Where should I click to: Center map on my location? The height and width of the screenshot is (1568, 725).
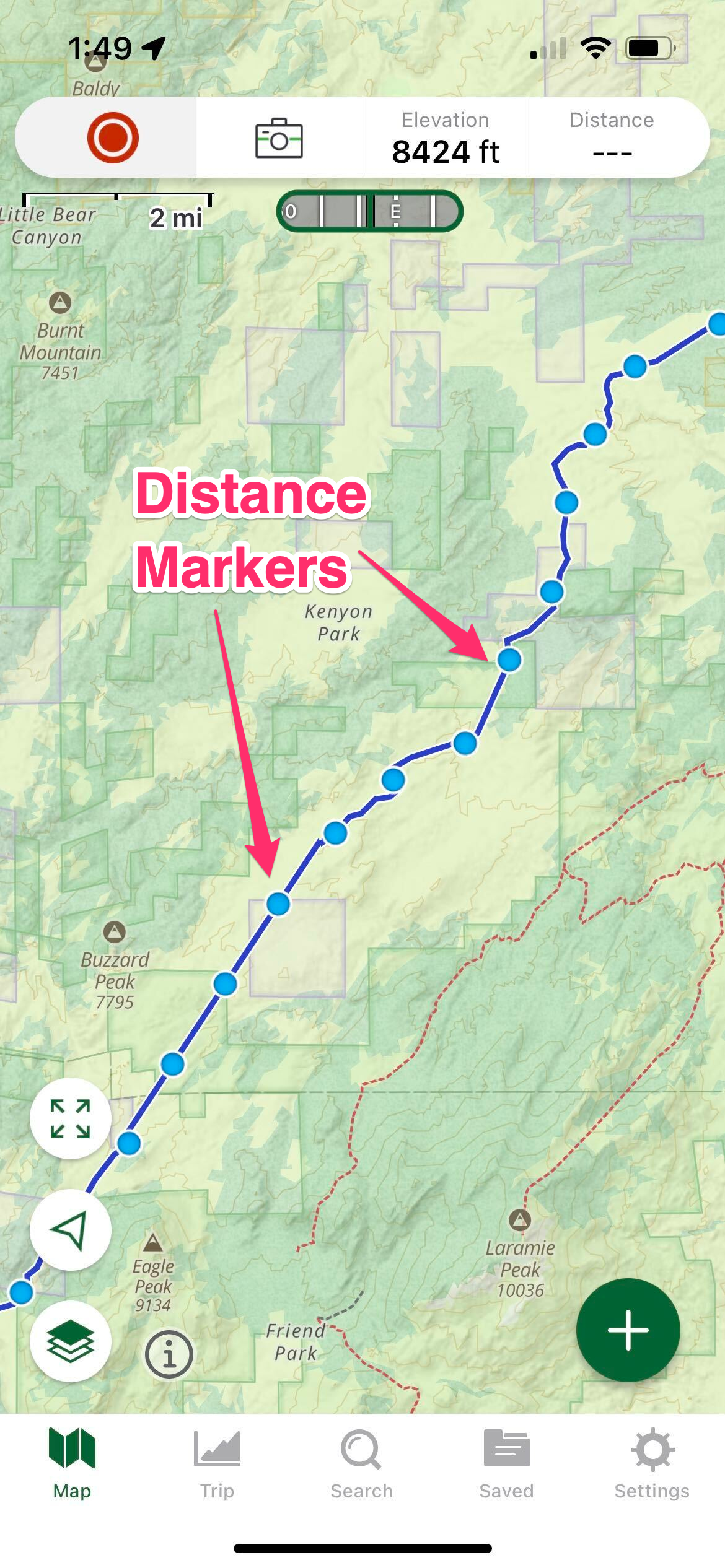coord(71,1229)
